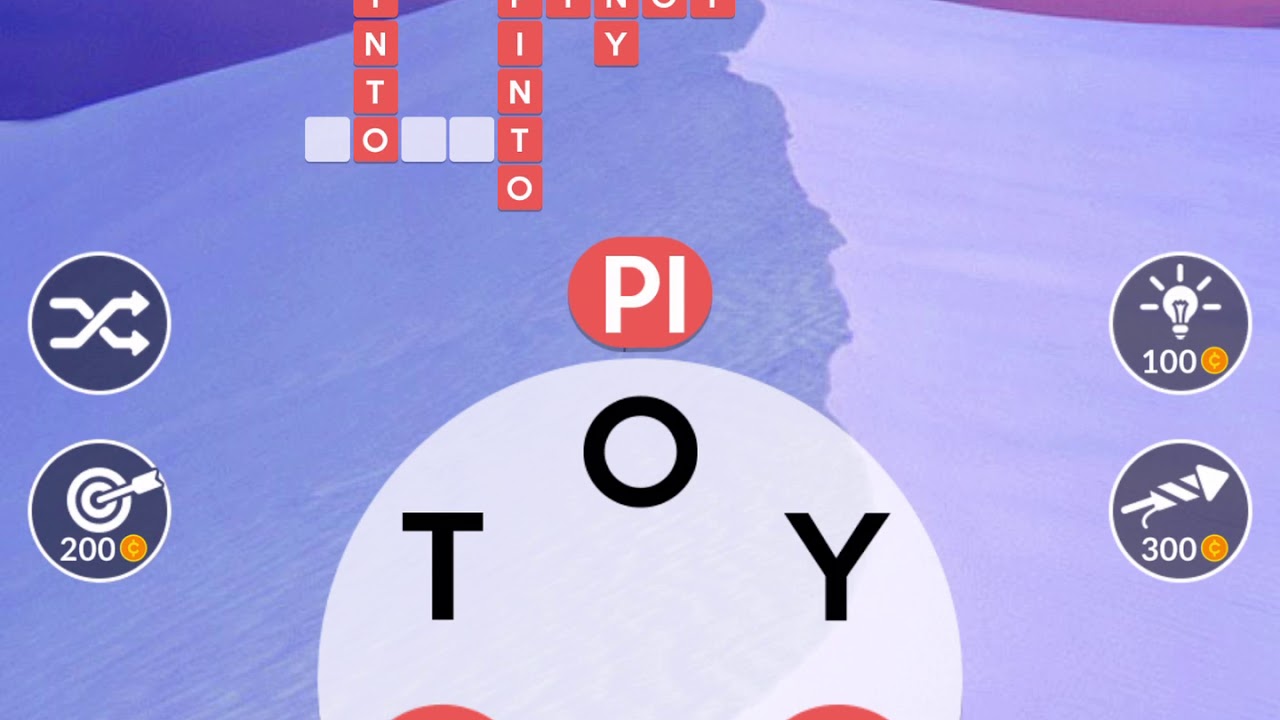The image size is (1280, 720).
Task: Select the letter O on the wheel
Action: [640, 450]
